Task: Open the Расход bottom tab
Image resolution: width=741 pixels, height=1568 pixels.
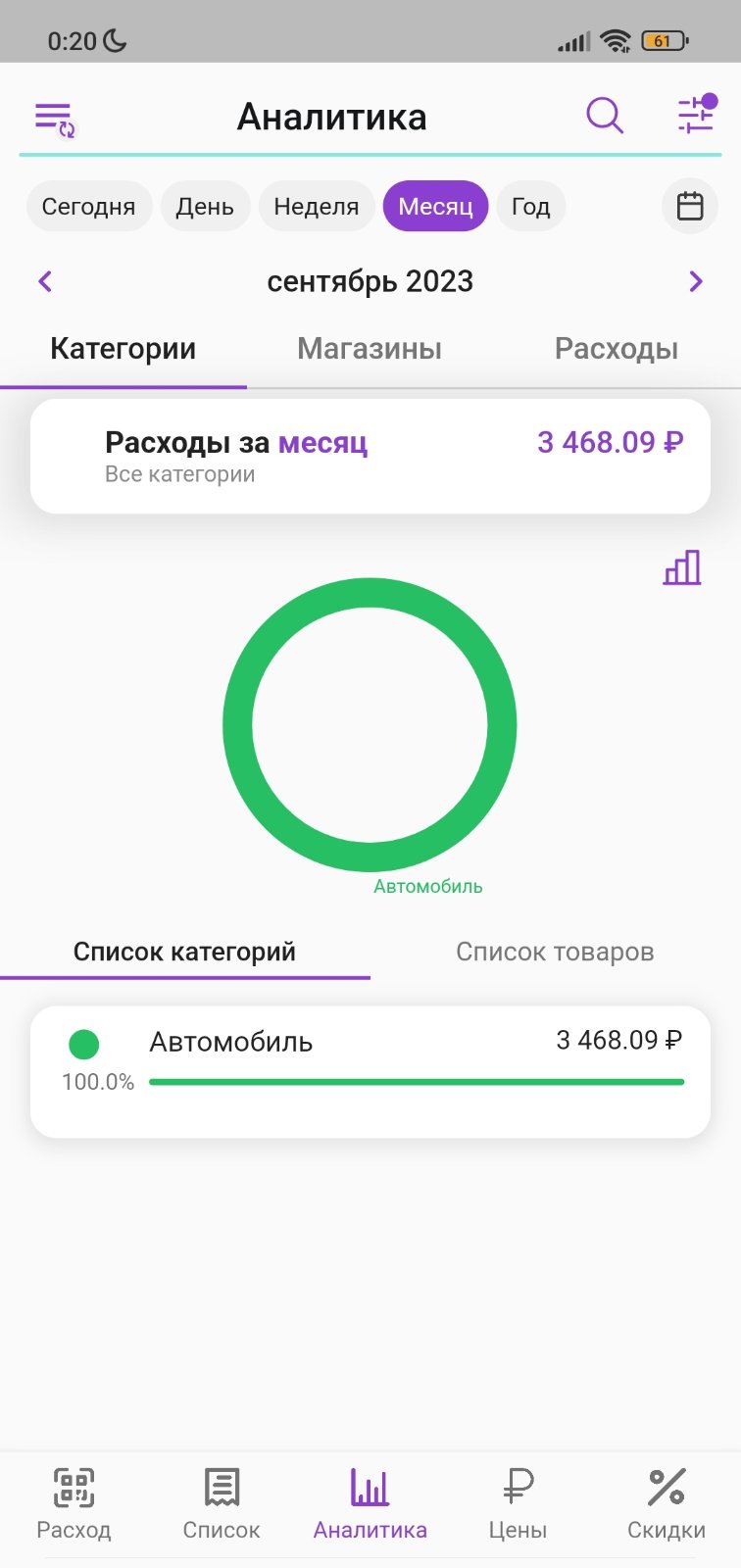Action: pos(74,1505)
